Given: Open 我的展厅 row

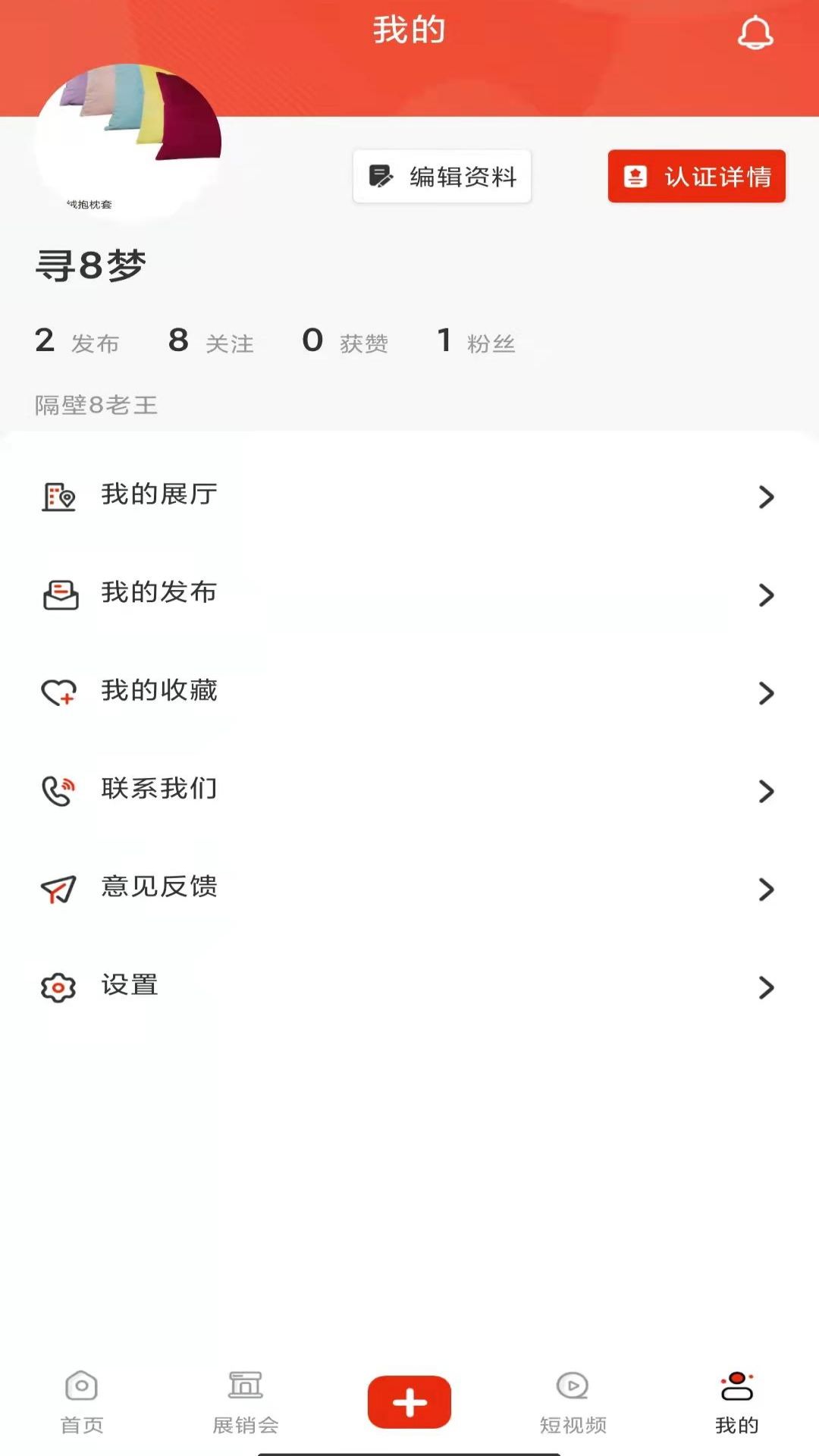Looking at the screenshot, I should click(409, 496).
